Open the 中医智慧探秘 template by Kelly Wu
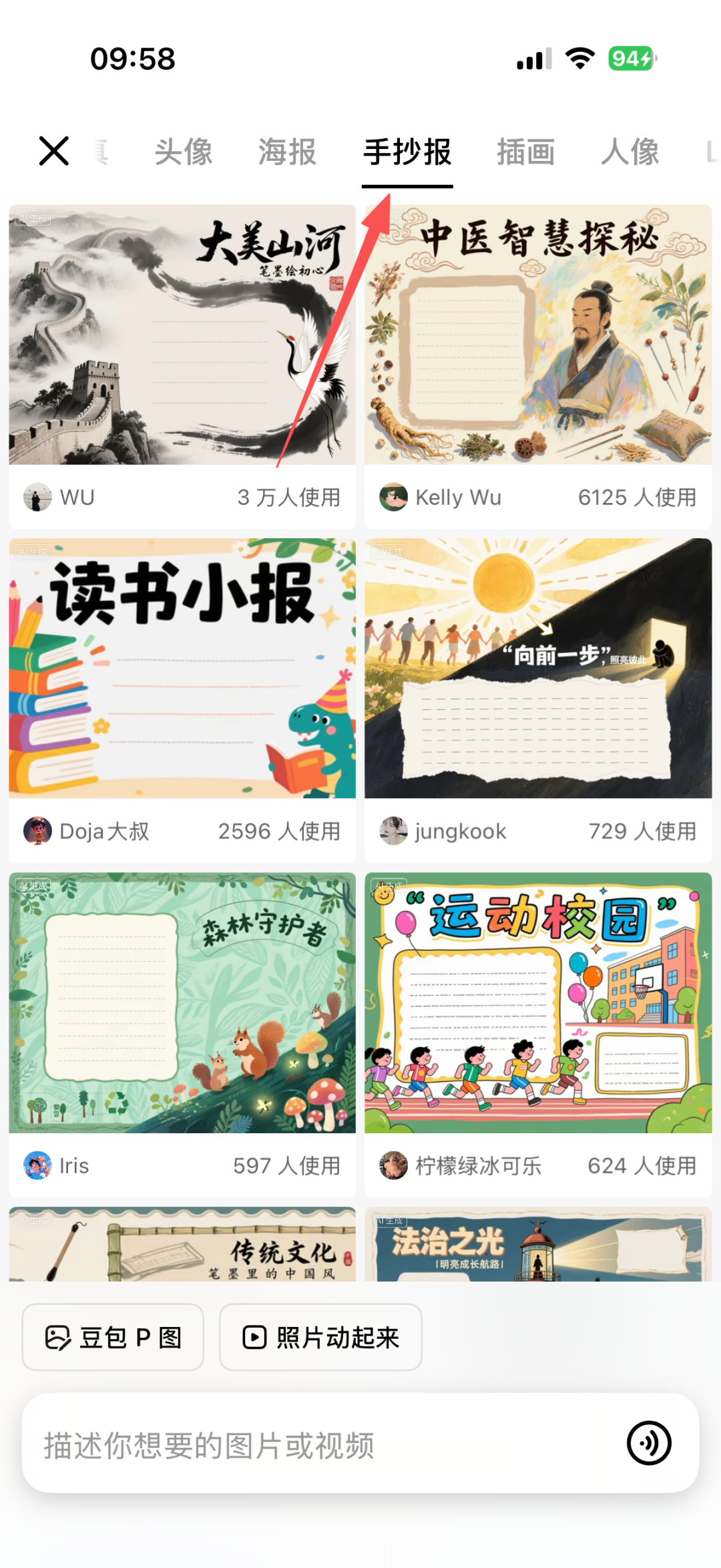721x1568 pixels. click(x=538, y=335)
